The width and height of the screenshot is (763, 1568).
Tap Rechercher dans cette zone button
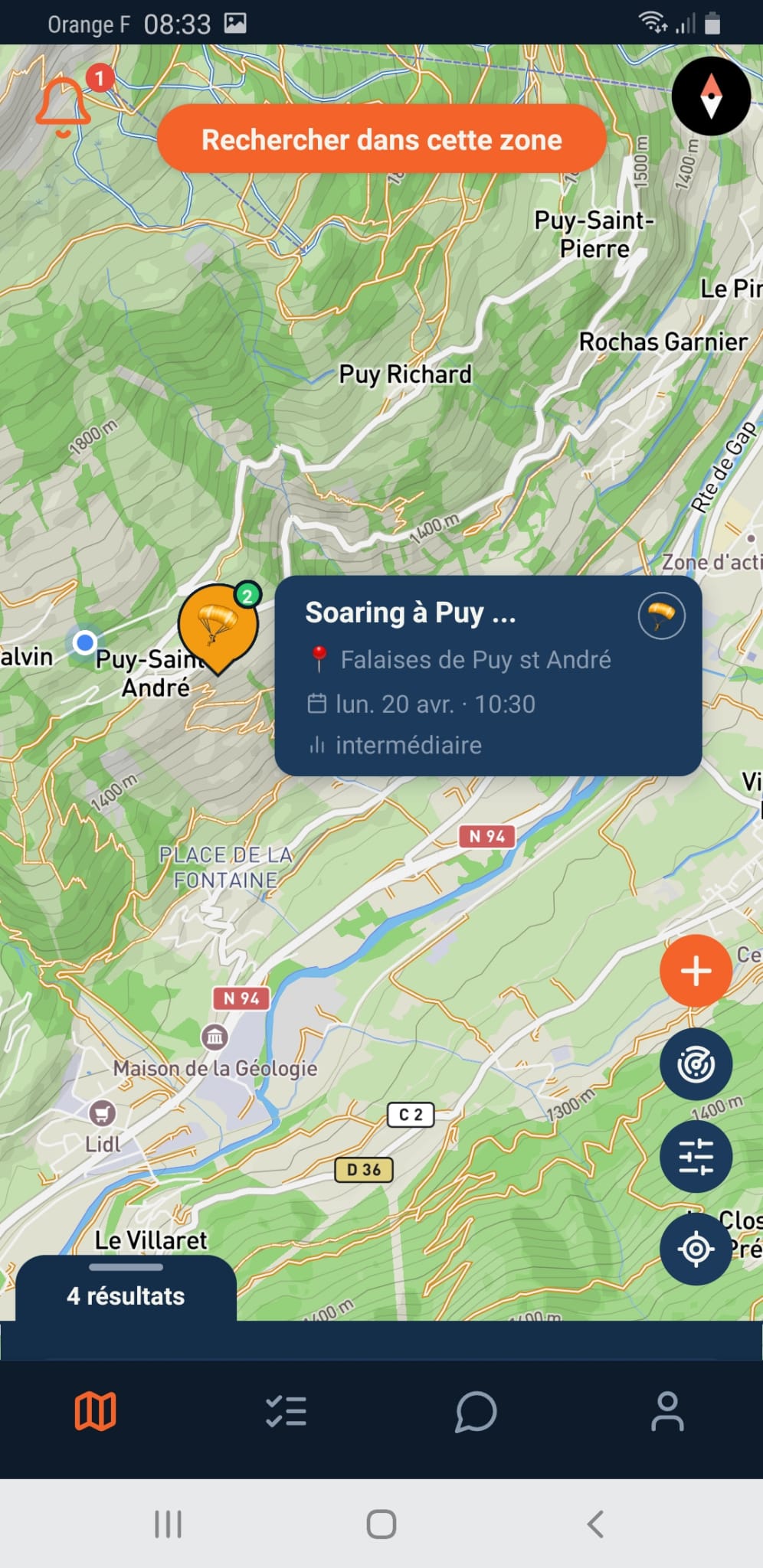coord(381,139)
